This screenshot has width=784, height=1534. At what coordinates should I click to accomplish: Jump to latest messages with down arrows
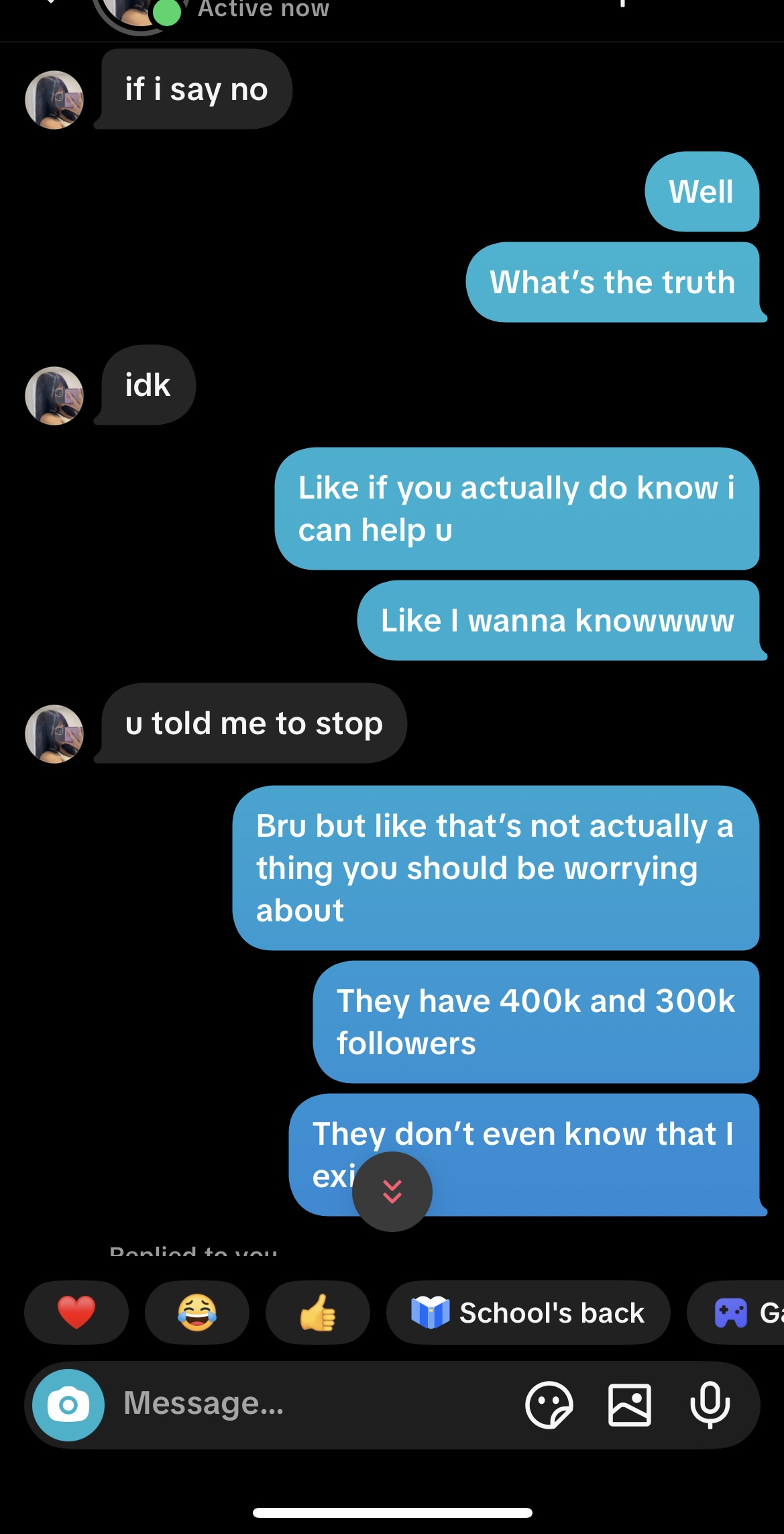point(392,1192)
